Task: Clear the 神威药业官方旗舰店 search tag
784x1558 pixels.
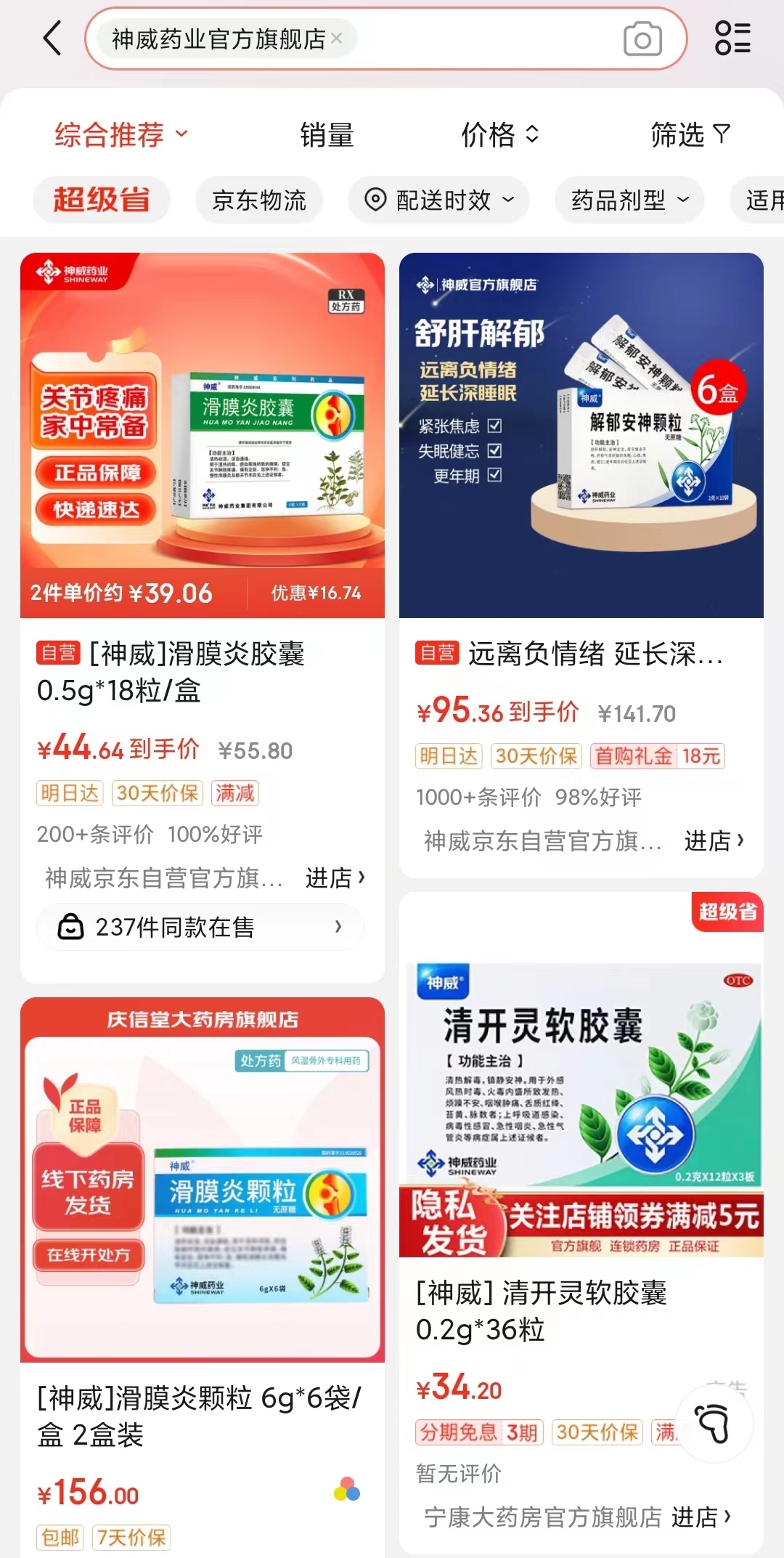Action: pyautogui.click(x=337, y=38)
